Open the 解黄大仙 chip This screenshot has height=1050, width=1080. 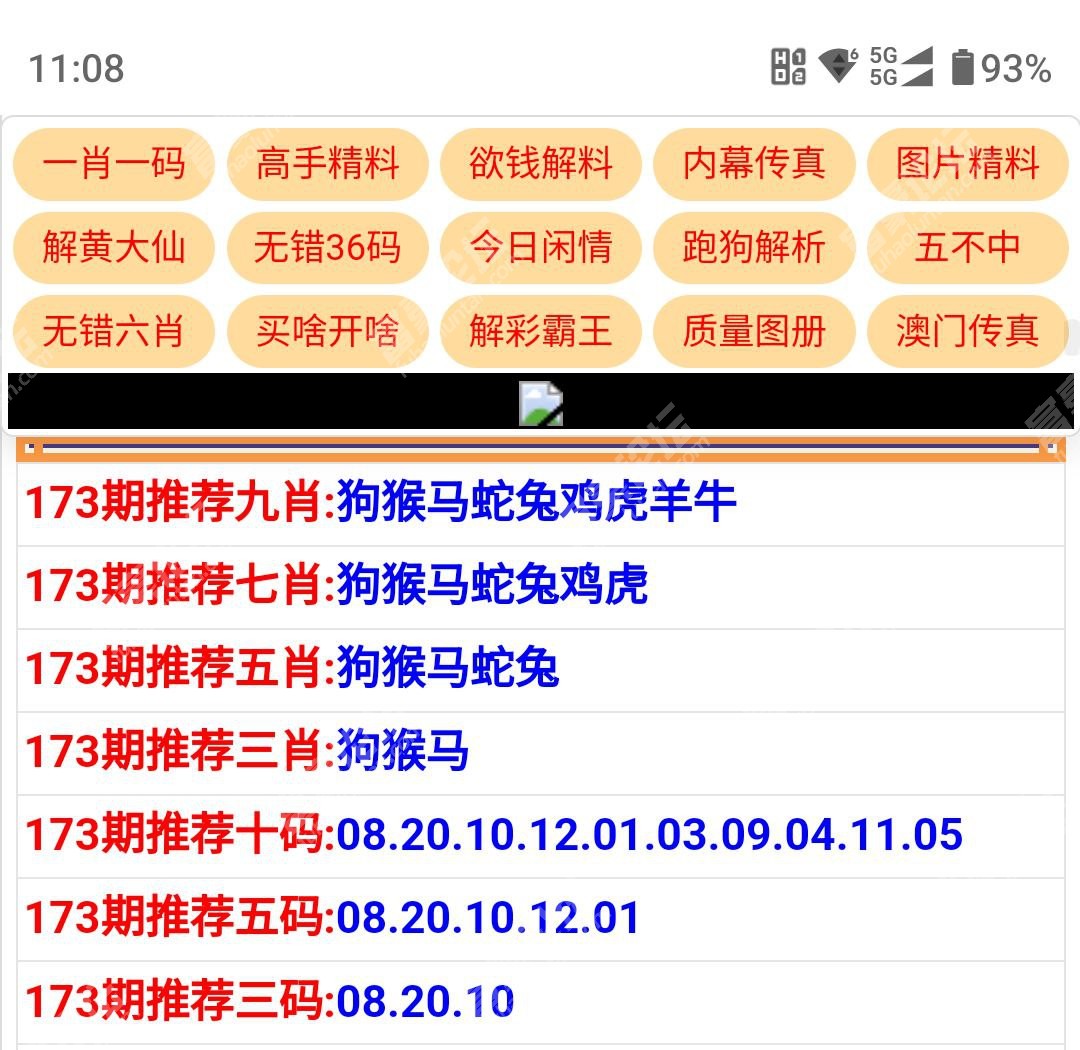[x=113, y=247]
